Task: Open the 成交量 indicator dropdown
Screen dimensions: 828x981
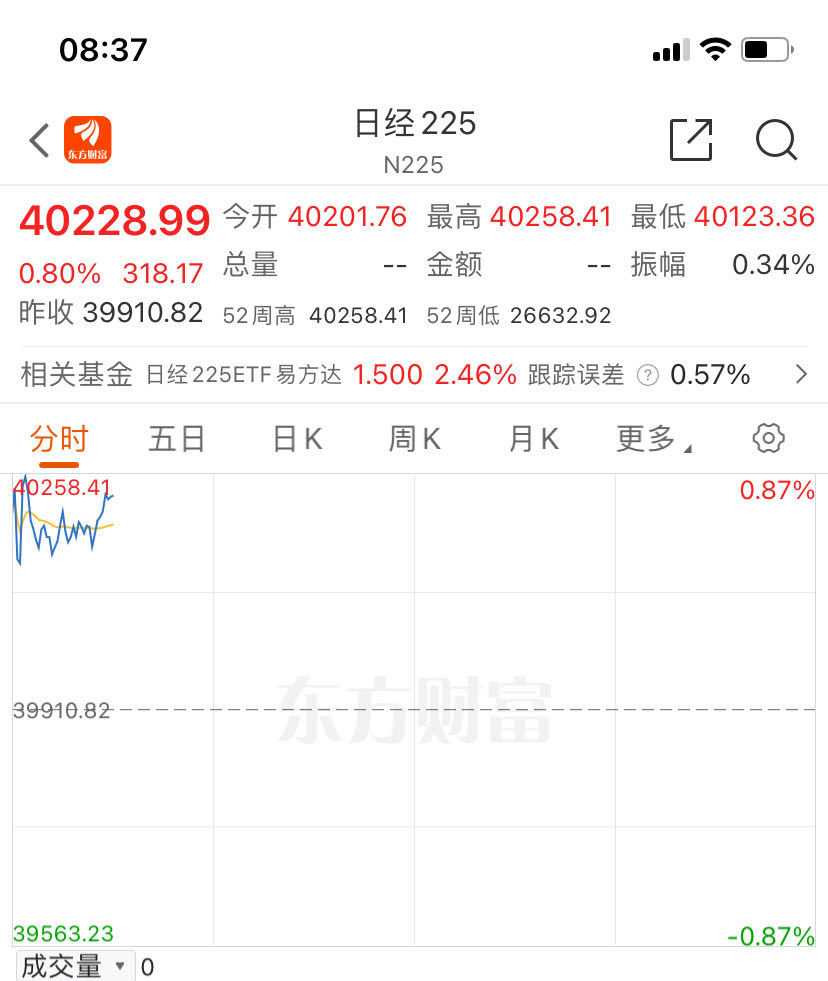Action: click(x=75, y=966)
